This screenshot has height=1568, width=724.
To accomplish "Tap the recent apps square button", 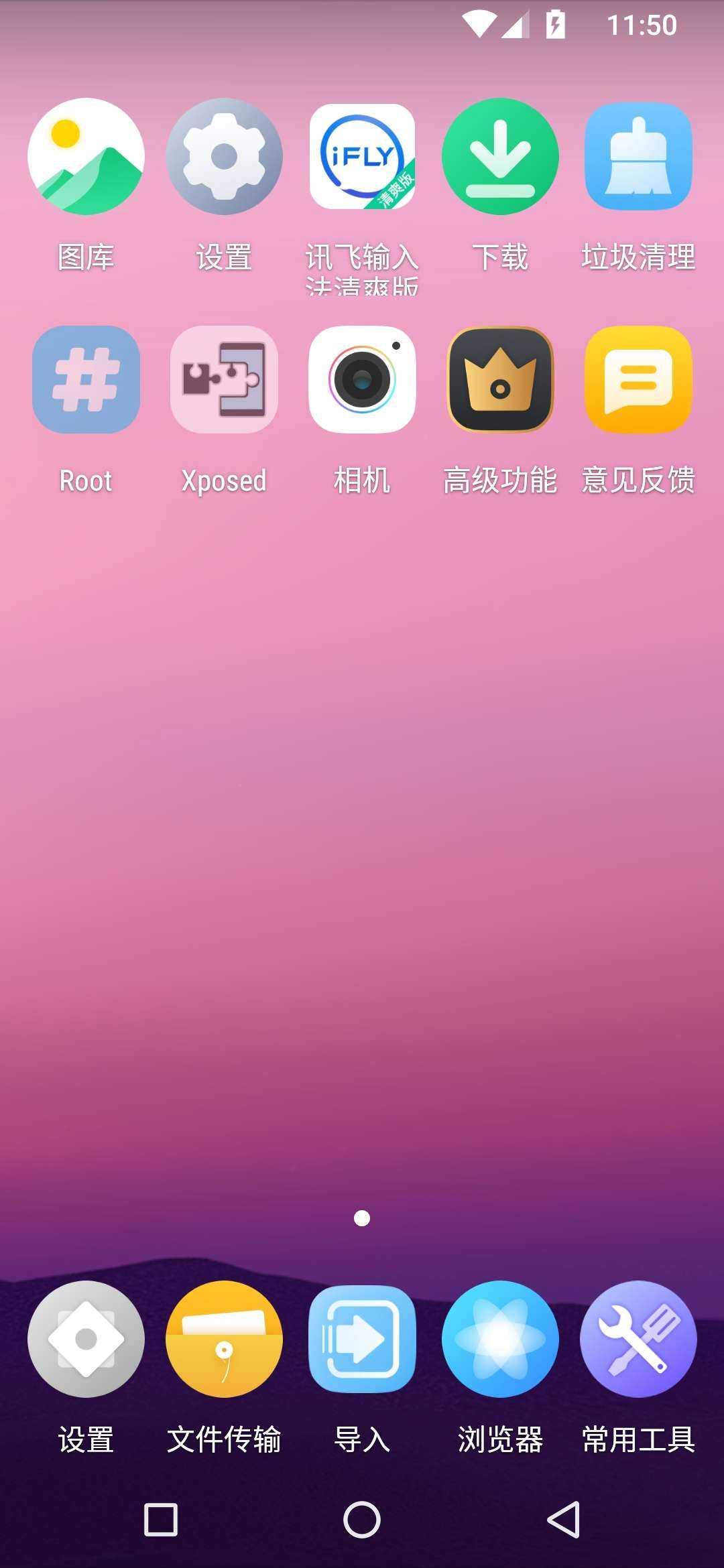I will coord(161,1519).
